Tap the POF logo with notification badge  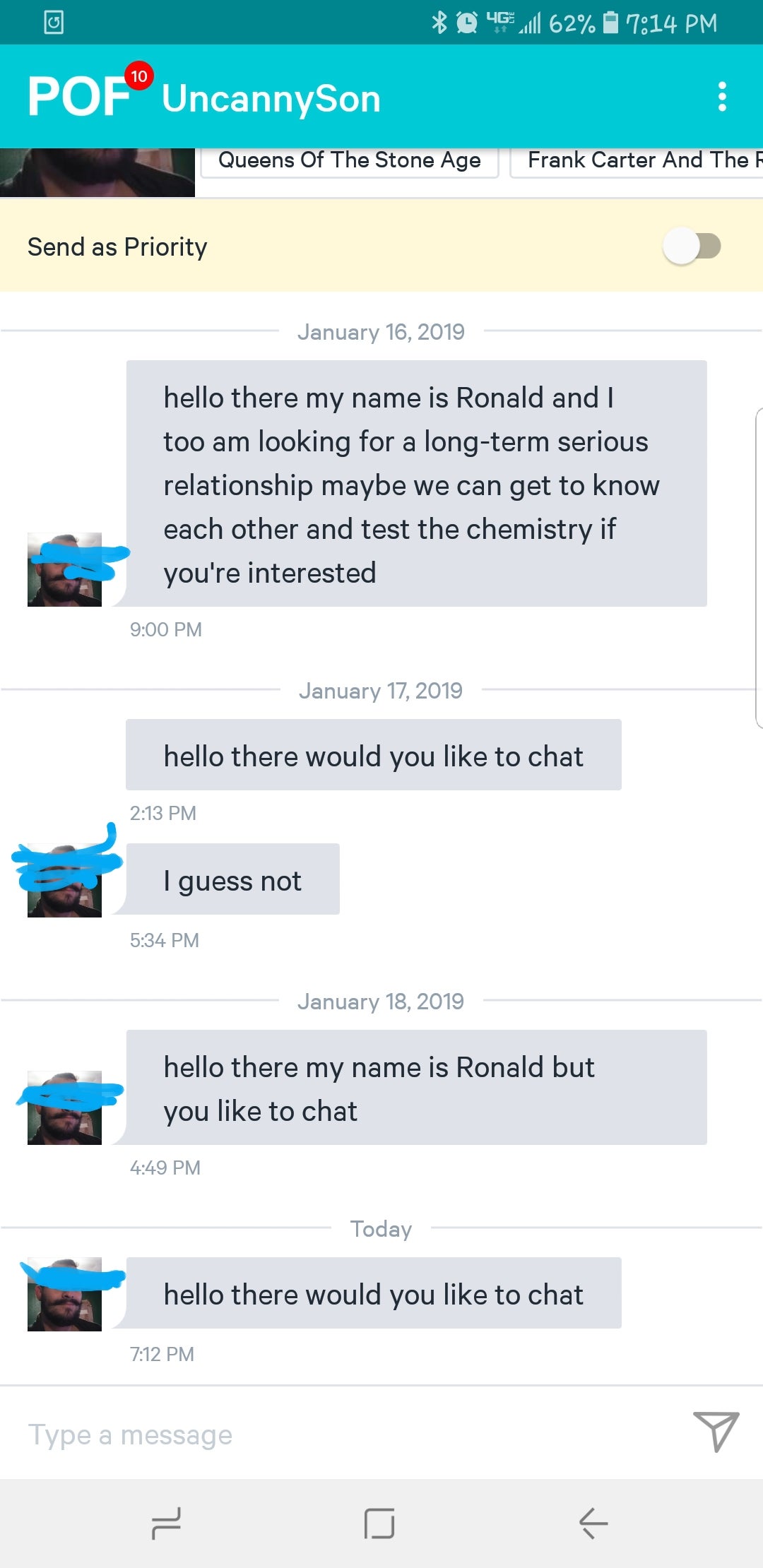tap(83, 95)
